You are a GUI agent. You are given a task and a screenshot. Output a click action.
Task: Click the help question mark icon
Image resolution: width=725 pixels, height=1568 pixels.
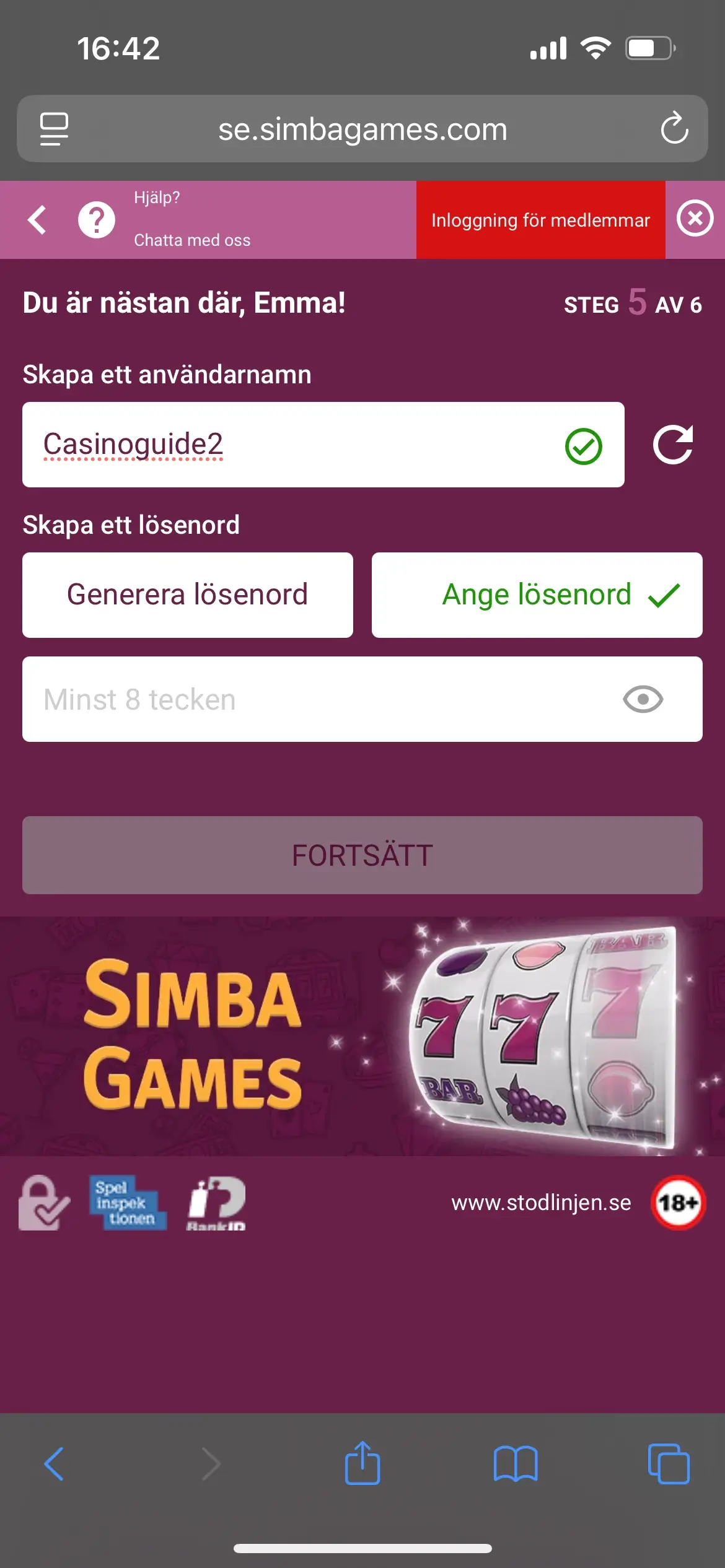(x=96, y=220)
